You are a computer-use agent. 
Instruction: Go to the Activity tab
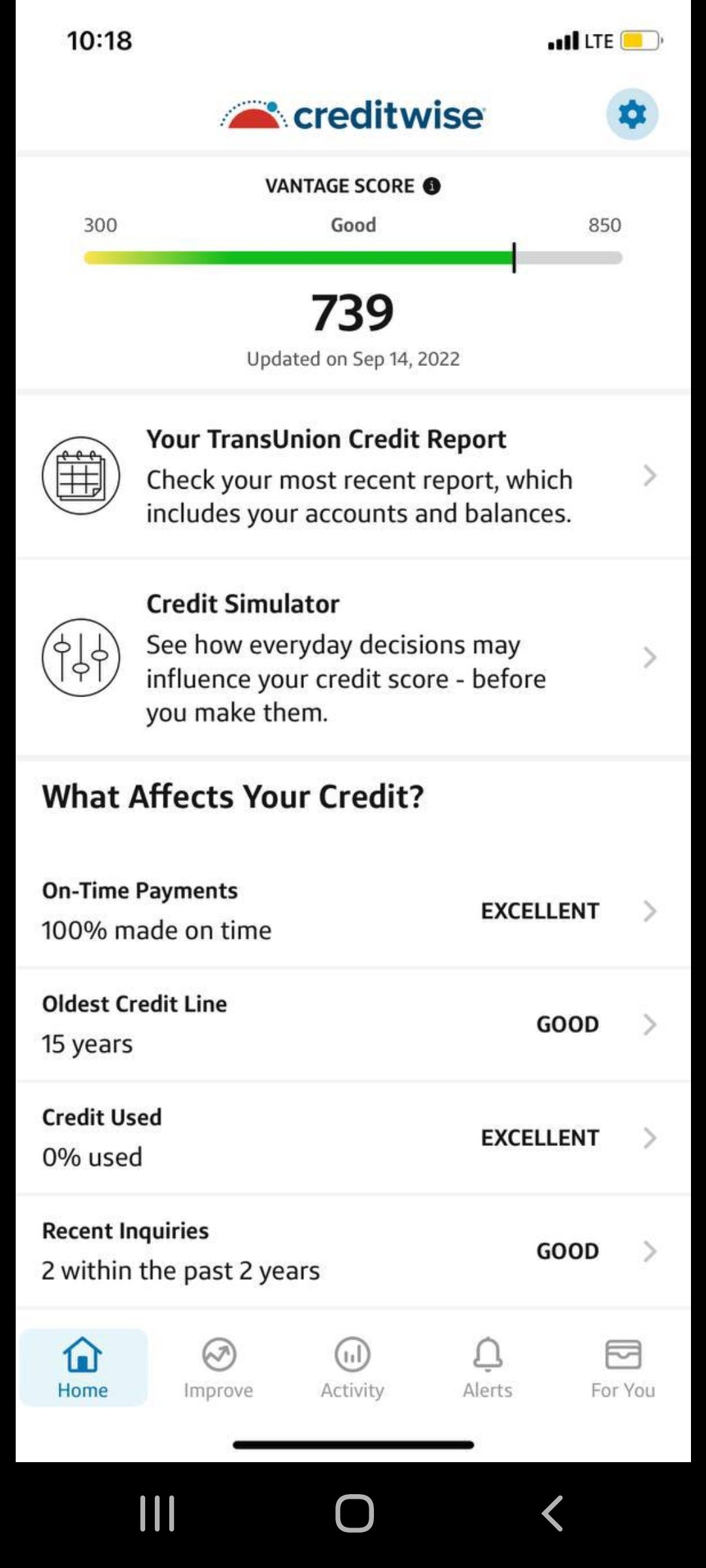(352, 1367)
